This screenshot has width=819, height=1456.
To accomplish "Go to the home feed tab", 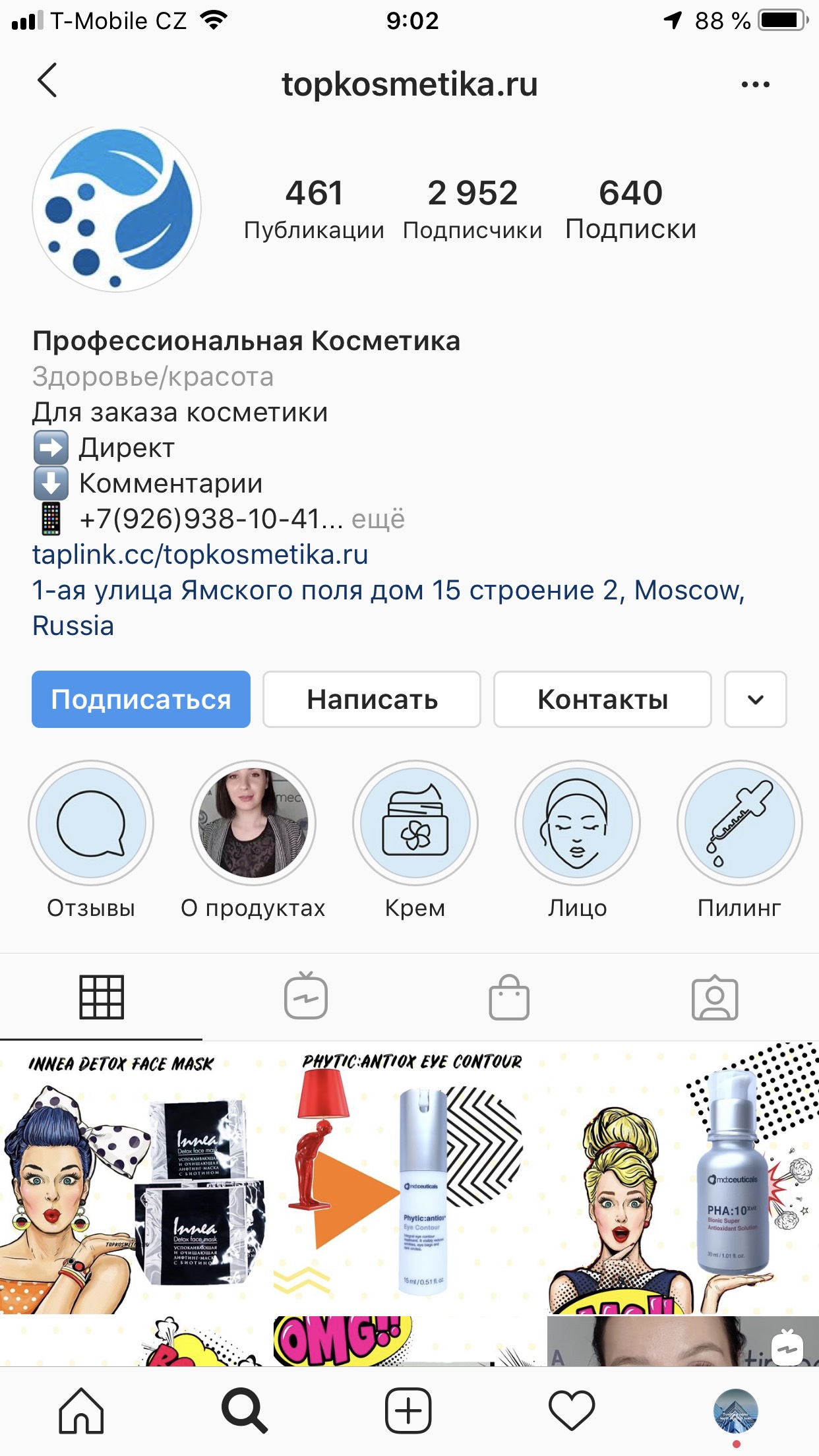I will click(x=82, y=1410).
